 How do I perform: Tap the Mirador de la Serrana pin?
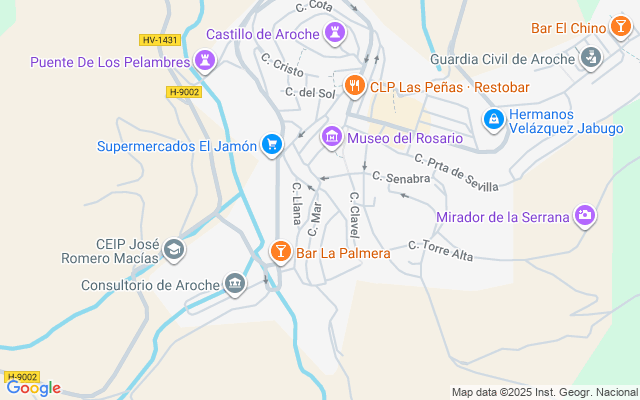click(585, 215)
